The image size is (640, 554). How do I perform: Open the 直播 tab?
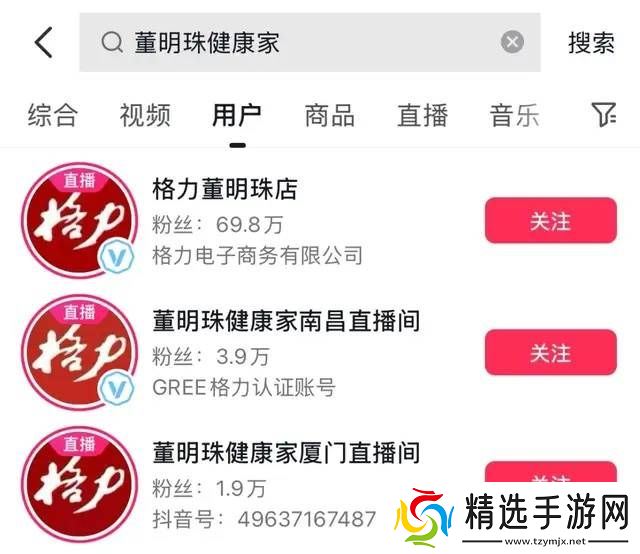[422, 115]
